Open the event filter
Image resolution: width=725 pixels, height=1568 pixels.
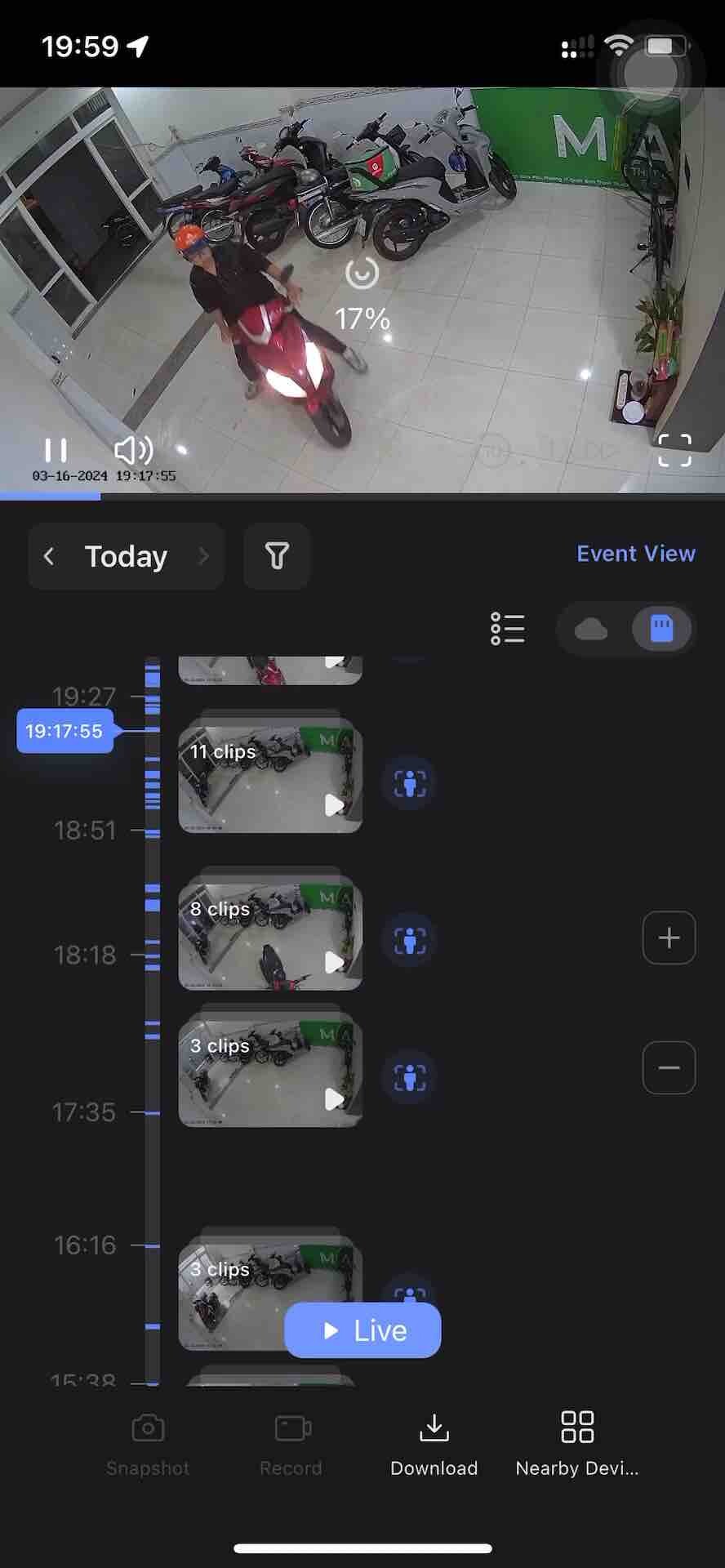click(277, 556)
